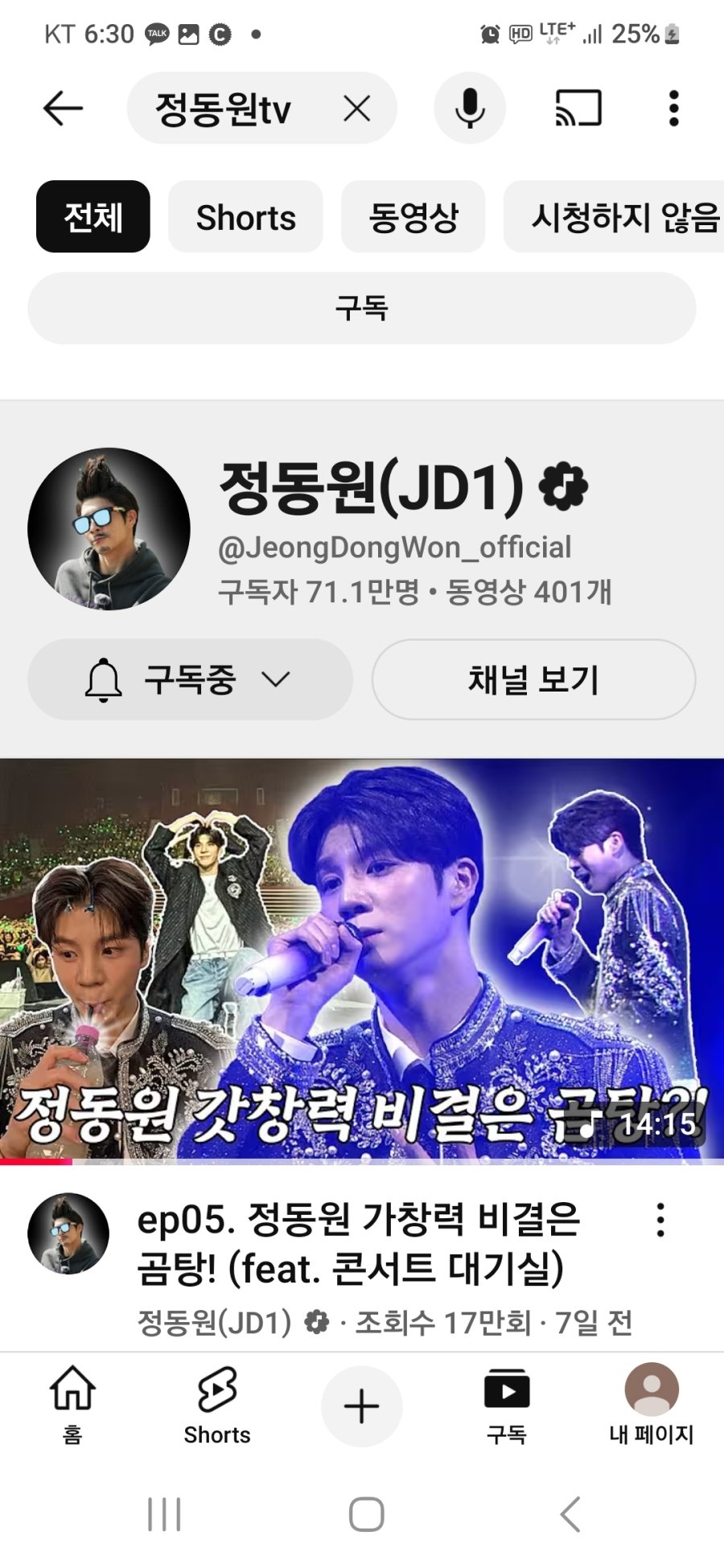Go back using the top arrow
Screen dimensions: 724x1568
(x=63, y=108)
